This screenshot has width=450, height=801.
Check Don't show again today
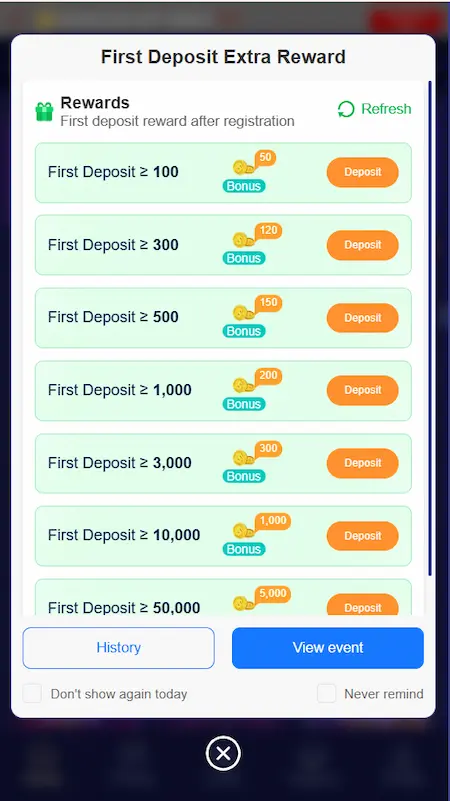32,694
